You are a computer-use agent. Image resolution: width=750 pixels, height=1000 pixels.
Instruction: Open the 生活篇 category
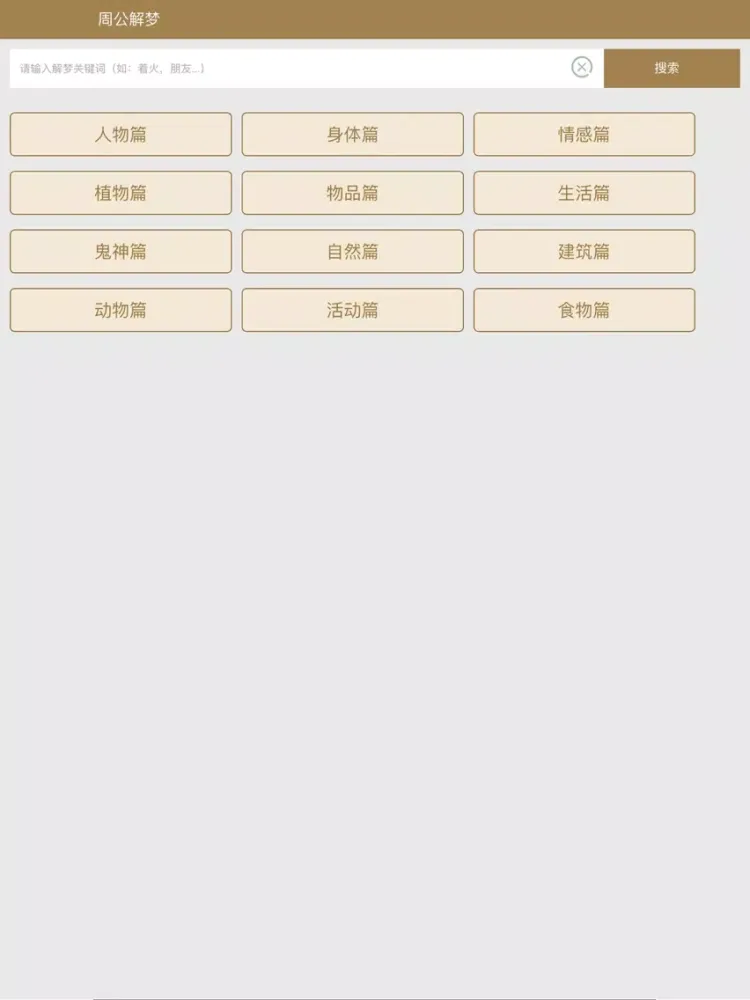point(584,193)
